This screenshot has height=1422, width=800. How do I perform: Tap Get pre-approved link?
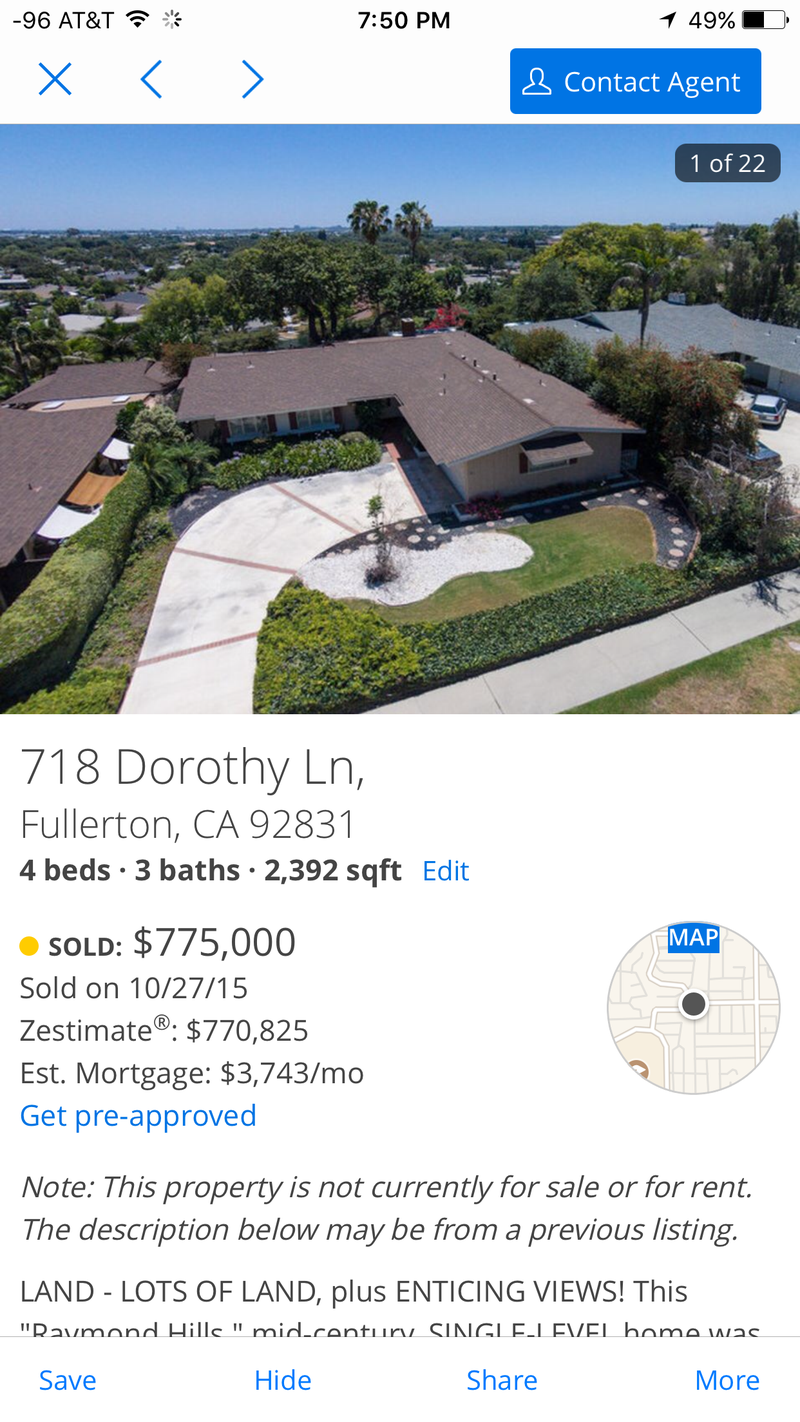pyautogui.click(x=138, y=1115)
